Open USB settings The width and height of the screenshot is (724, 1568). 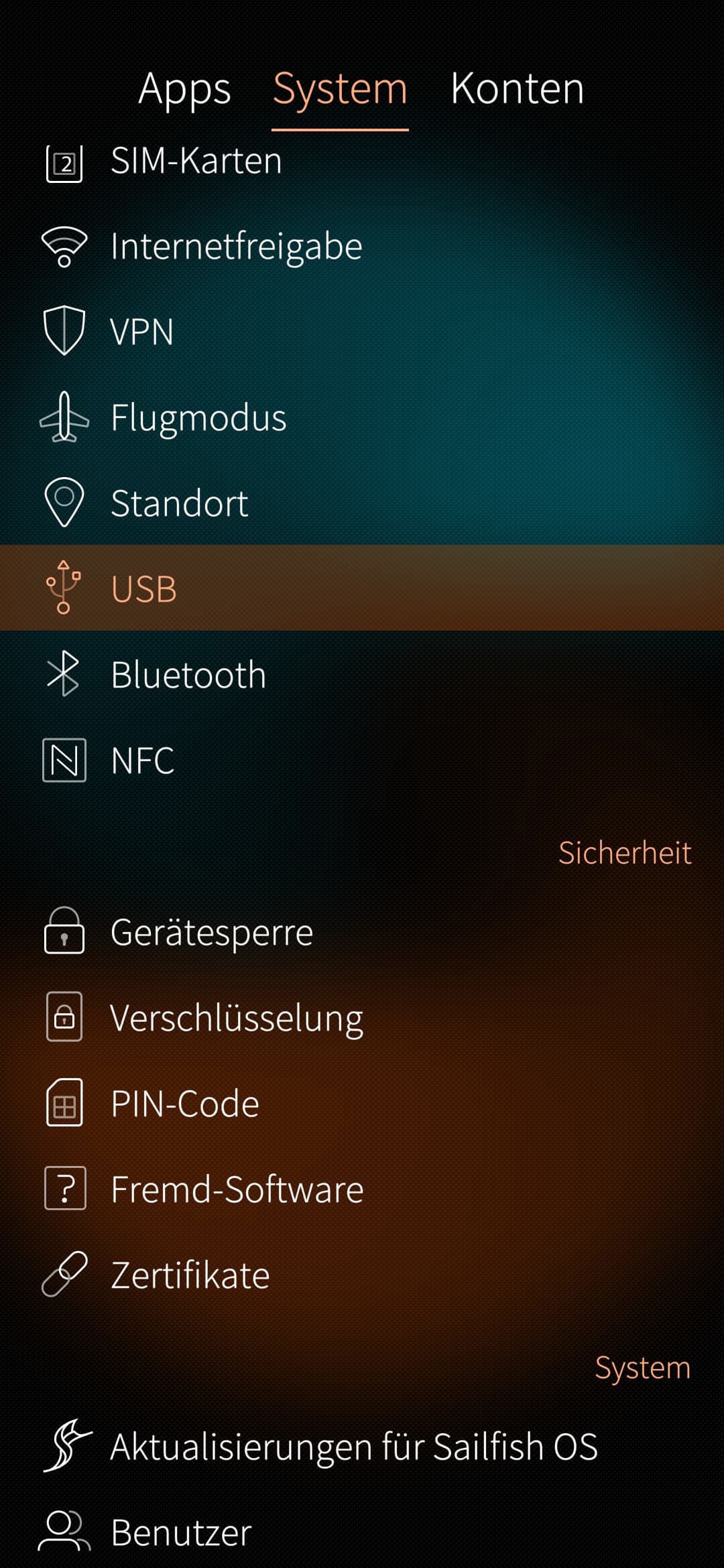143,589
